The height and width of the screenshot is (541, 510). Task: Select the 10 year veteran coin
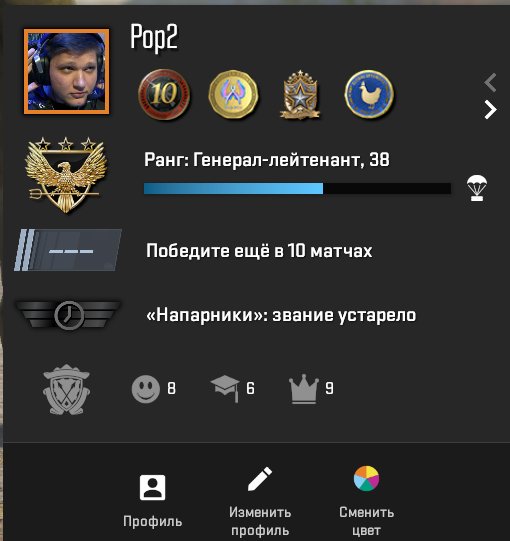pyautogui.click(x=164, y=94)
